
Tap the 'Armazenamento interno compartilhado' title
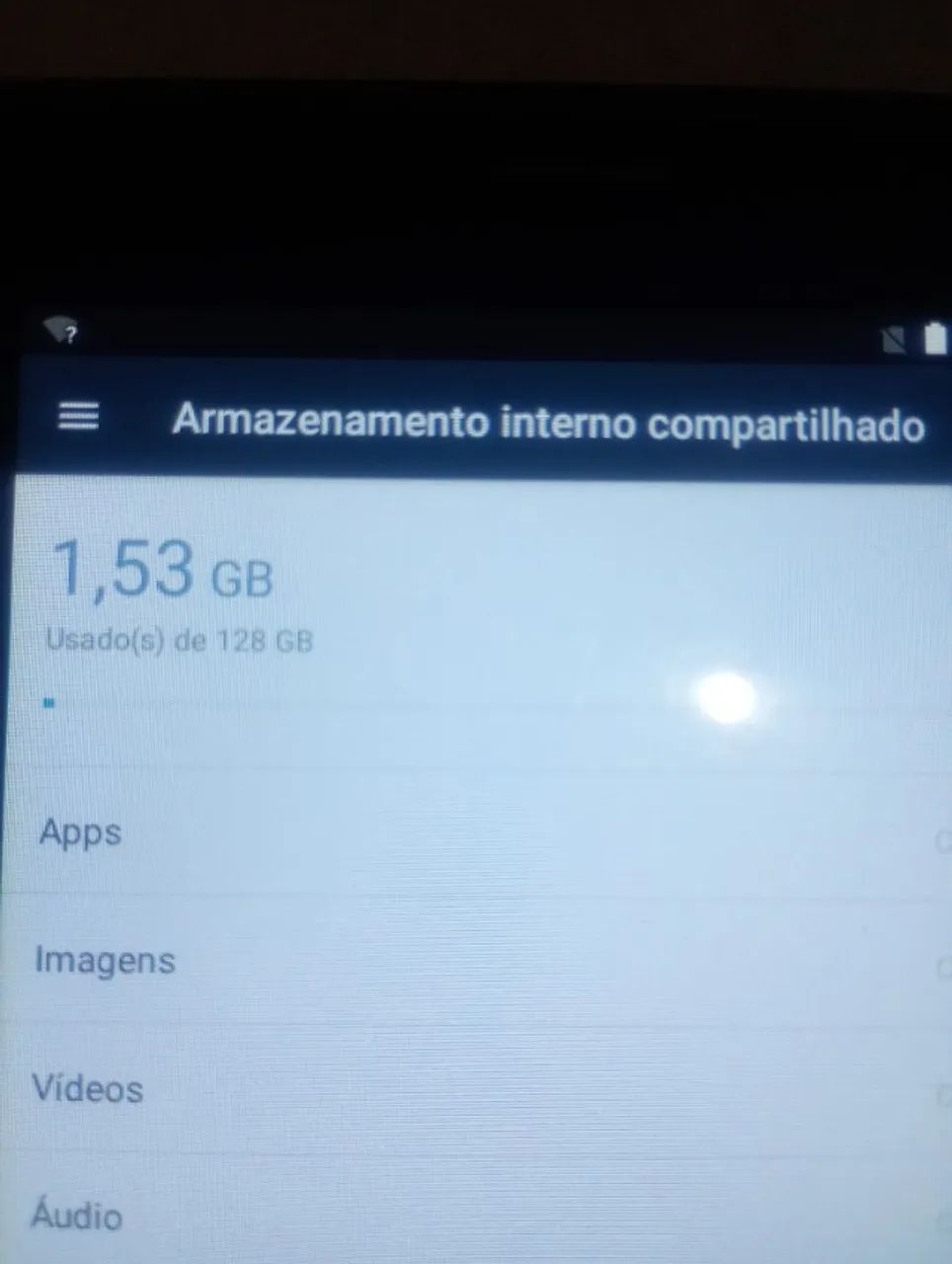tap(549, 423)
